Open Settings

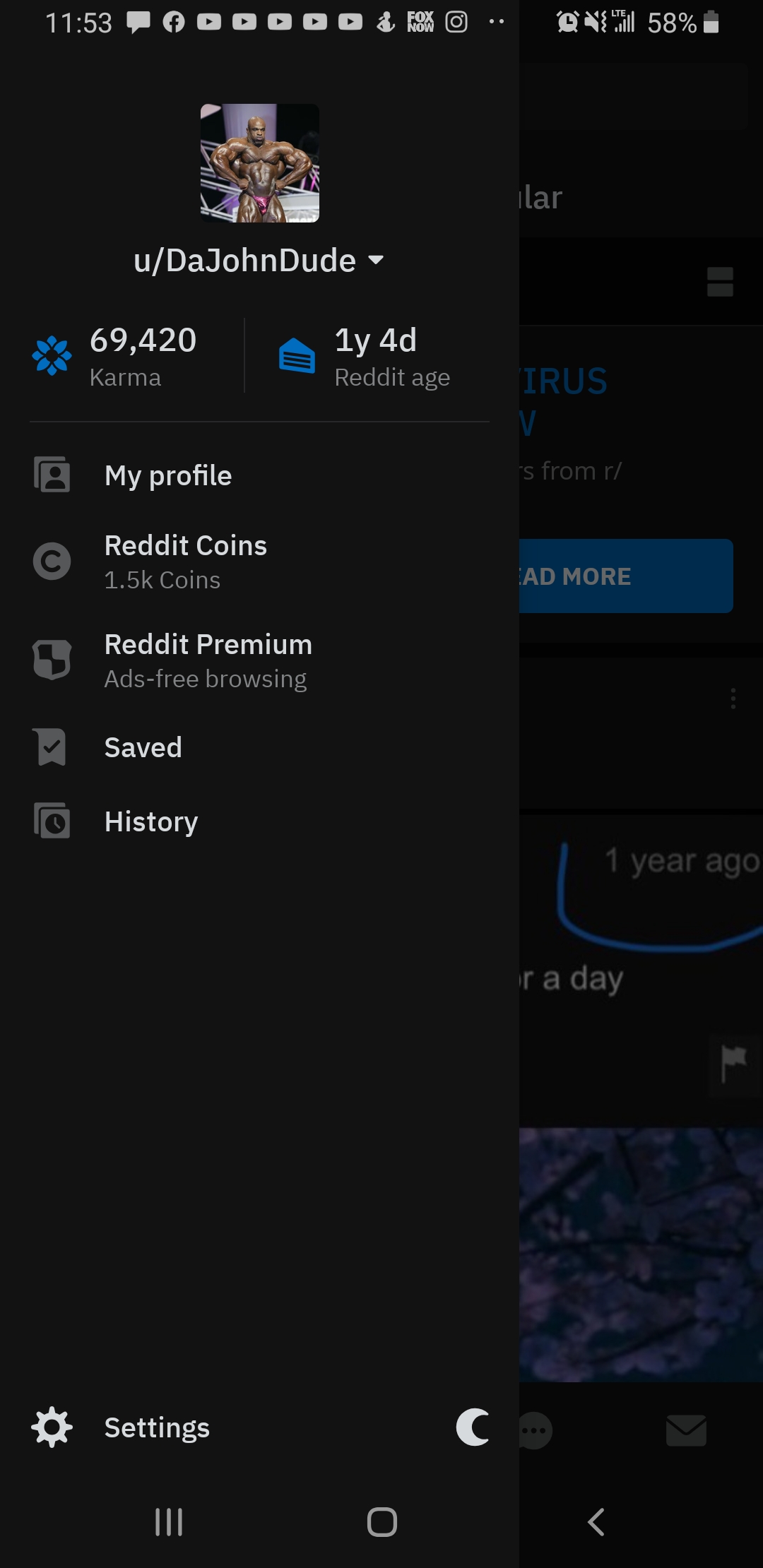(156, 1427)
